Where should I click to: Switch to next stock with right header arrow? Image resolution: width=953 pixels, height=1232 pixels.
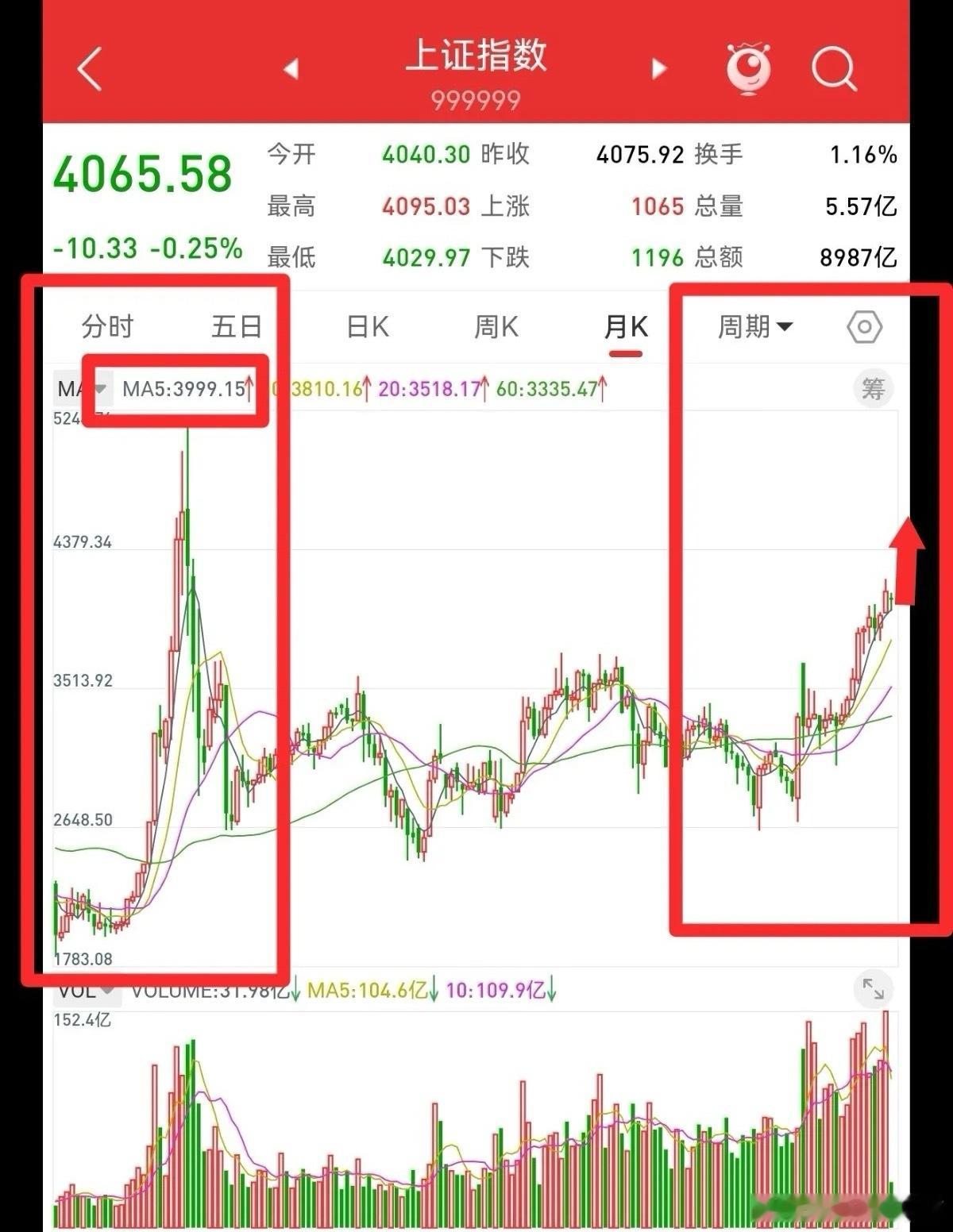coord(658,69)
